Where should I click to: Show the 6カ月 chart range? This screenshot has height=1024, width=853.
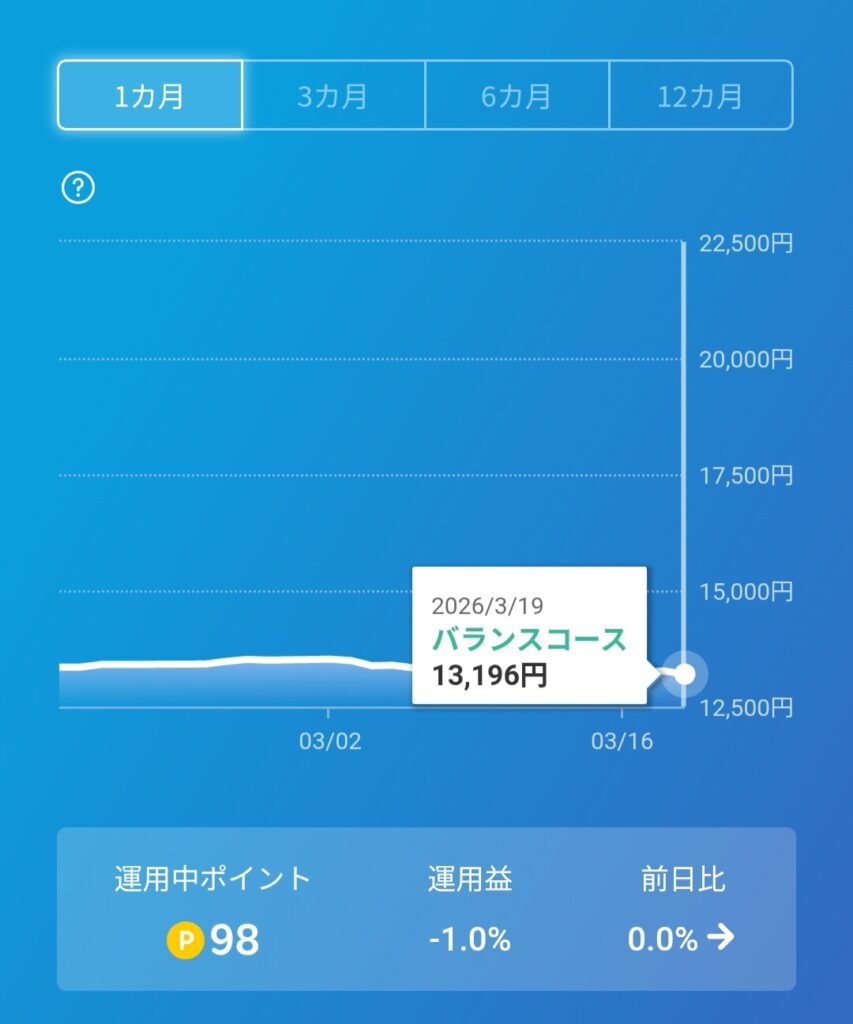[x=517, y=96]
